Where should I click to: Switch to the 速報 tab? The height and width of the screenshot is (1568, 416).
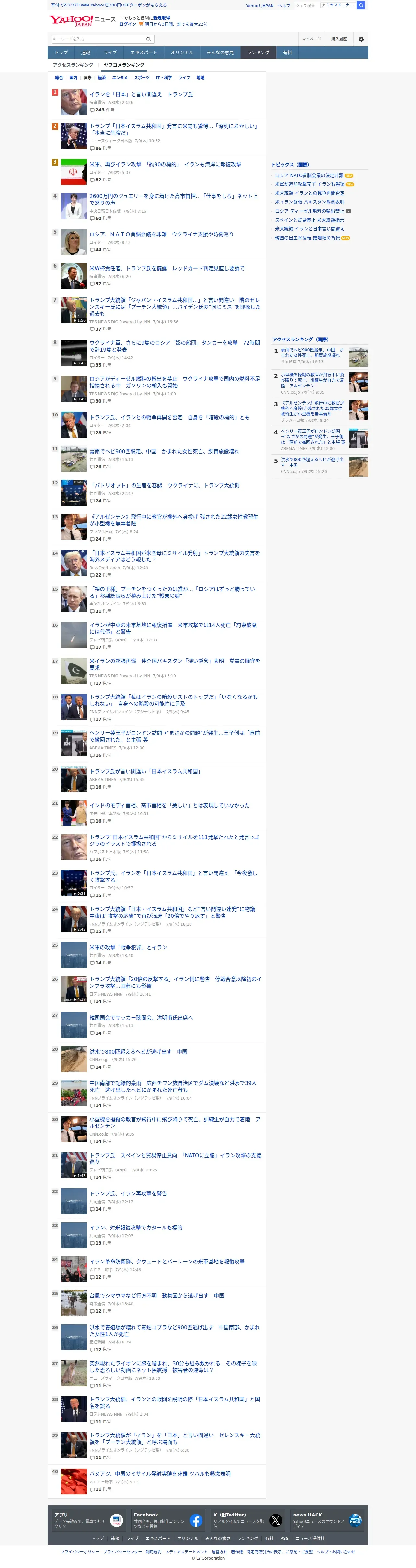point(85,52)
